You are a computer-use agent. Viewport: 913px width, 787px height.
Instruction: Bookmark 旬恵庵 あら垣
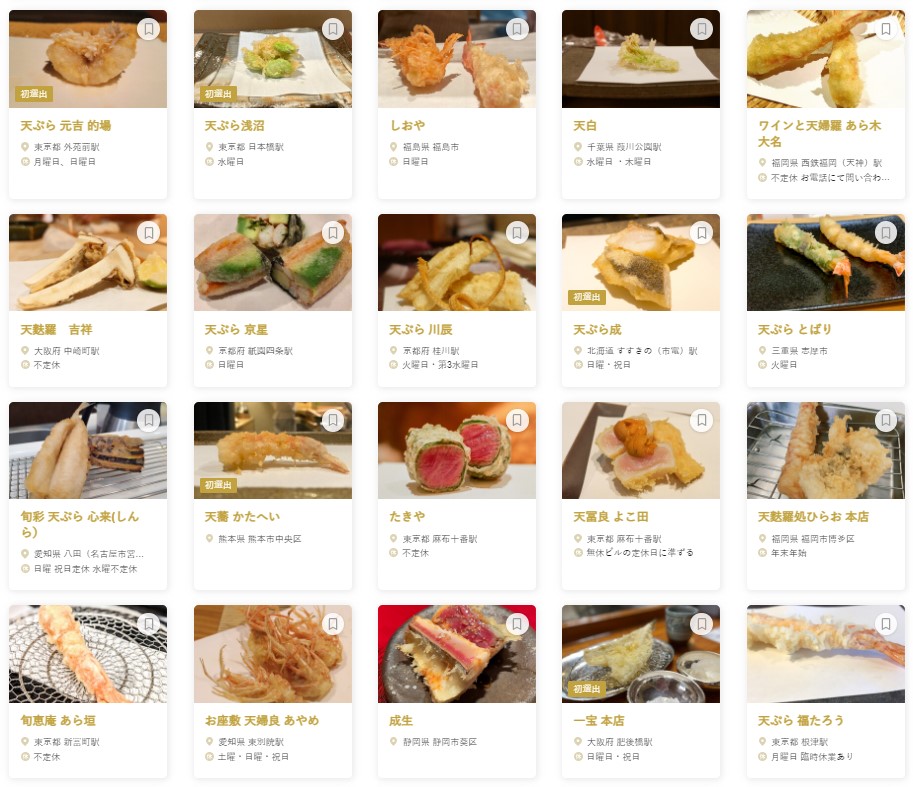pyautogui.click(x=148, y=624)
